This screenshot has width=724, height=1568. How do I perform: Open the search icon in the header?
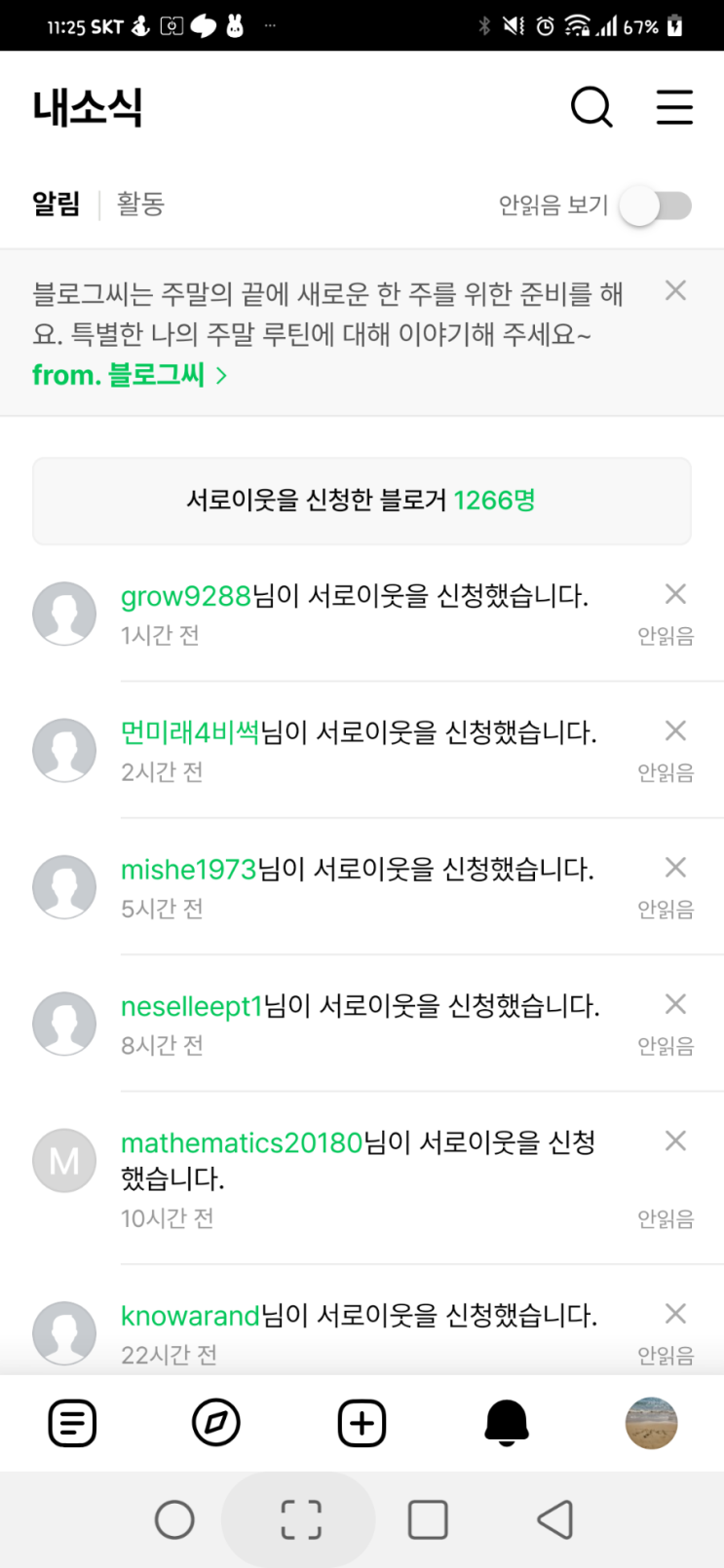(x=591, y=107)
